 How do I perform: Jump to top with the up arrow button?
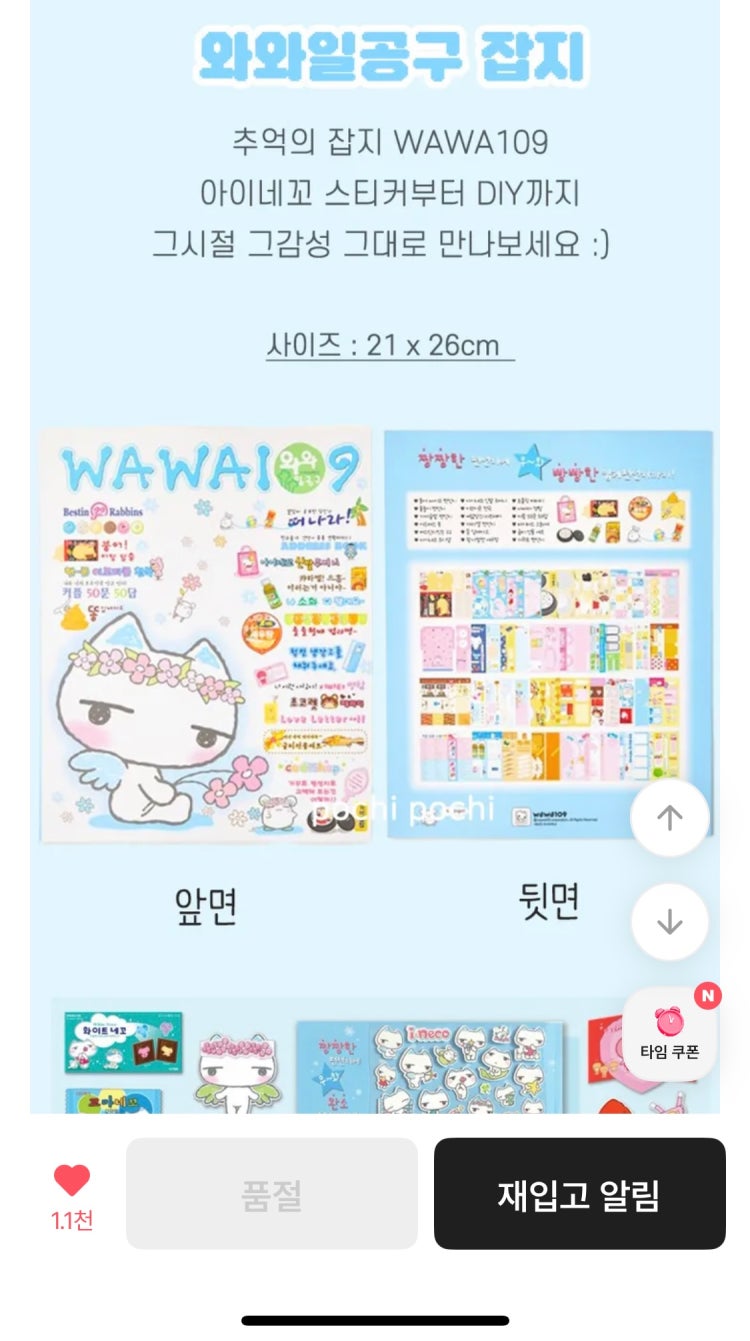669,818
